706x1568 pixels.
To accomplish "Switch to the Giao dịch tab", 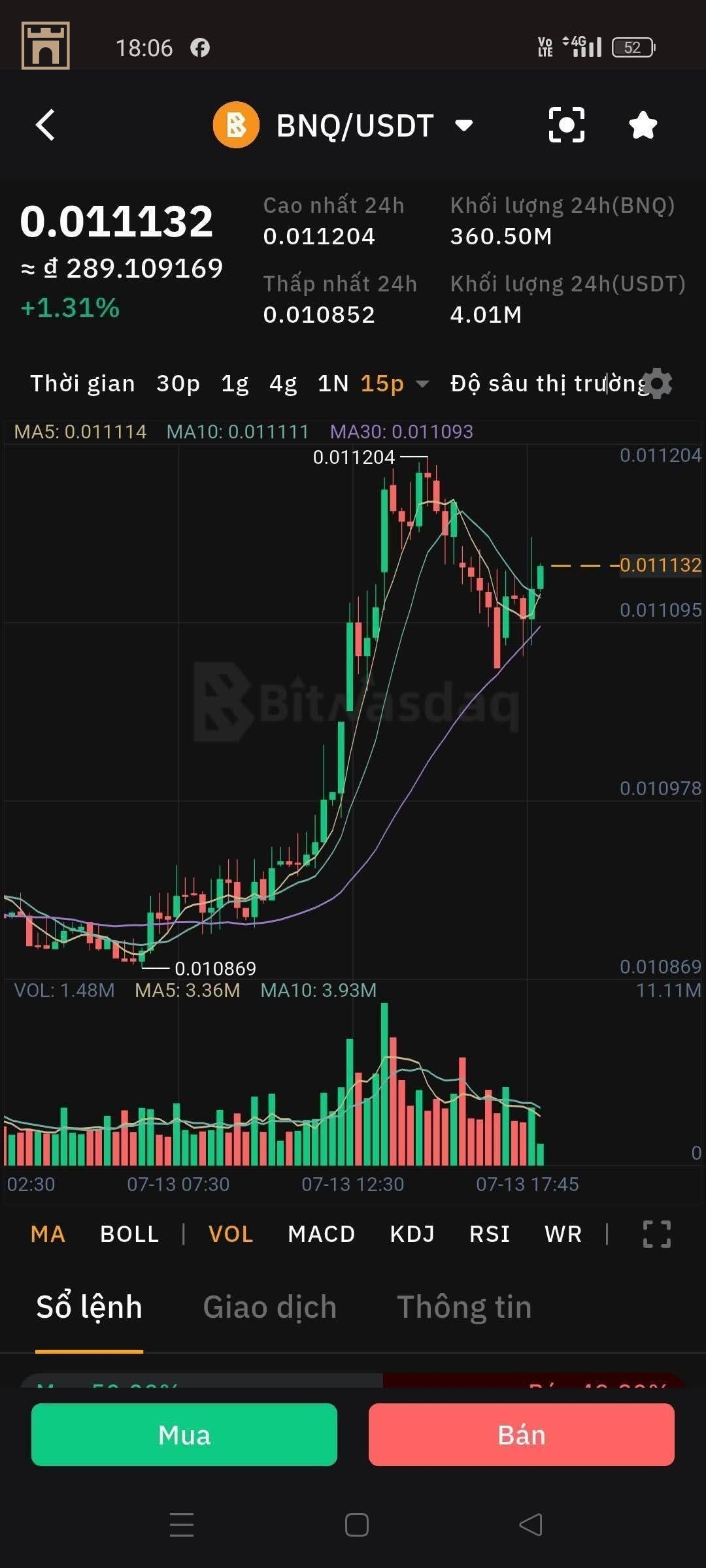I will [269, 1307].
